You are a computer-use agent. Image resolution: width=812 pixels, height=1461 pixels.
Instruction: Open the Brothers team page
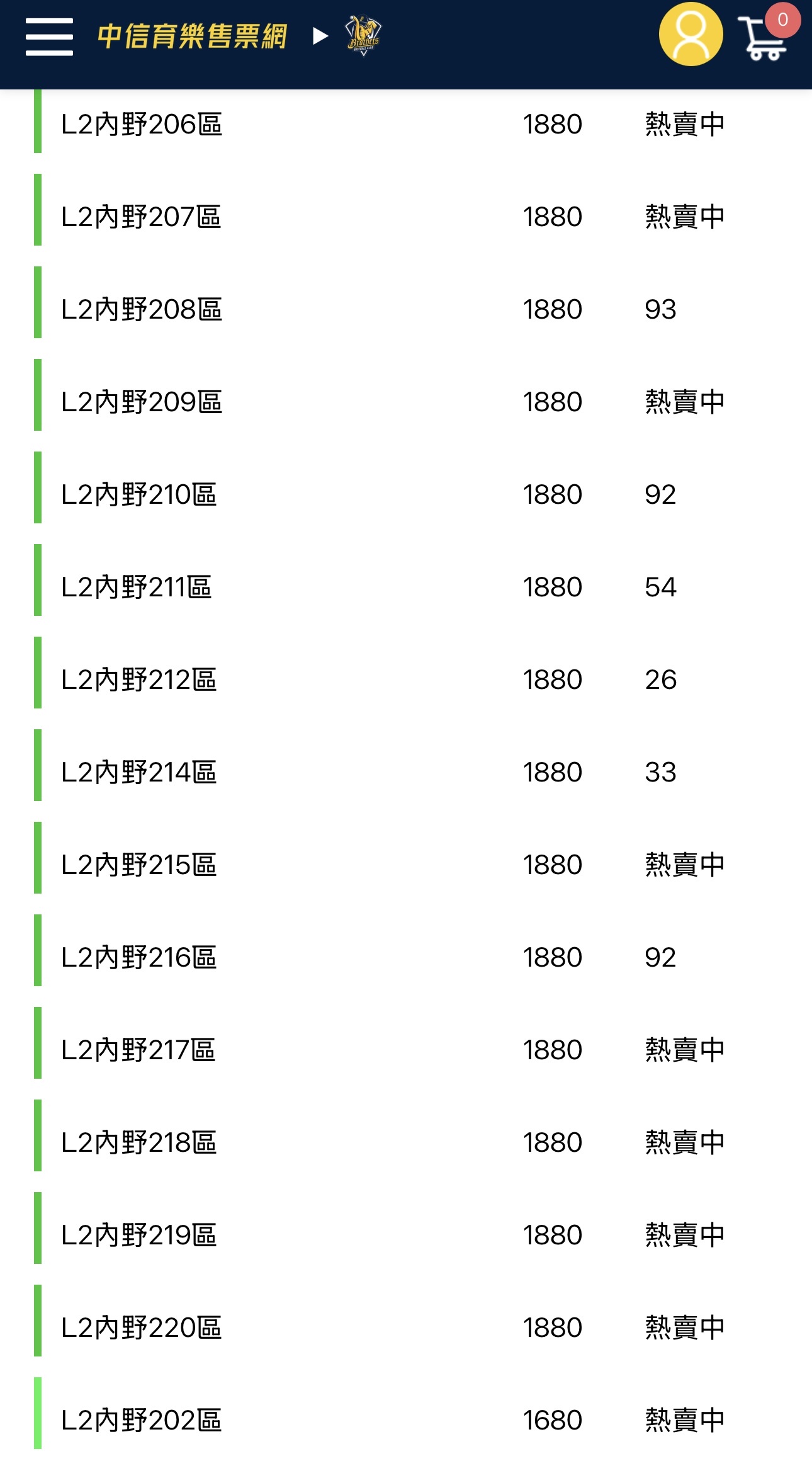pos(363,36)
